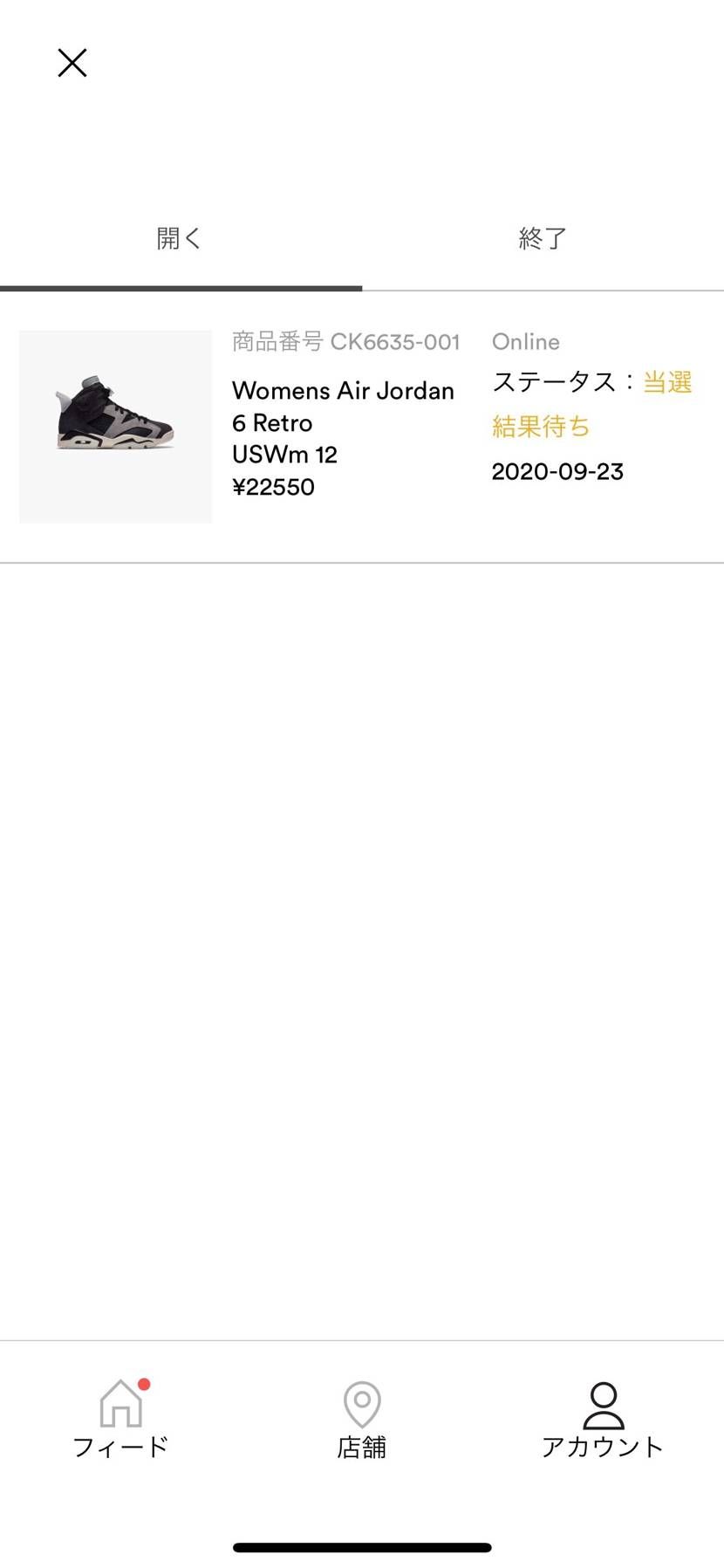Select the 開く tab

pos(180,238)
